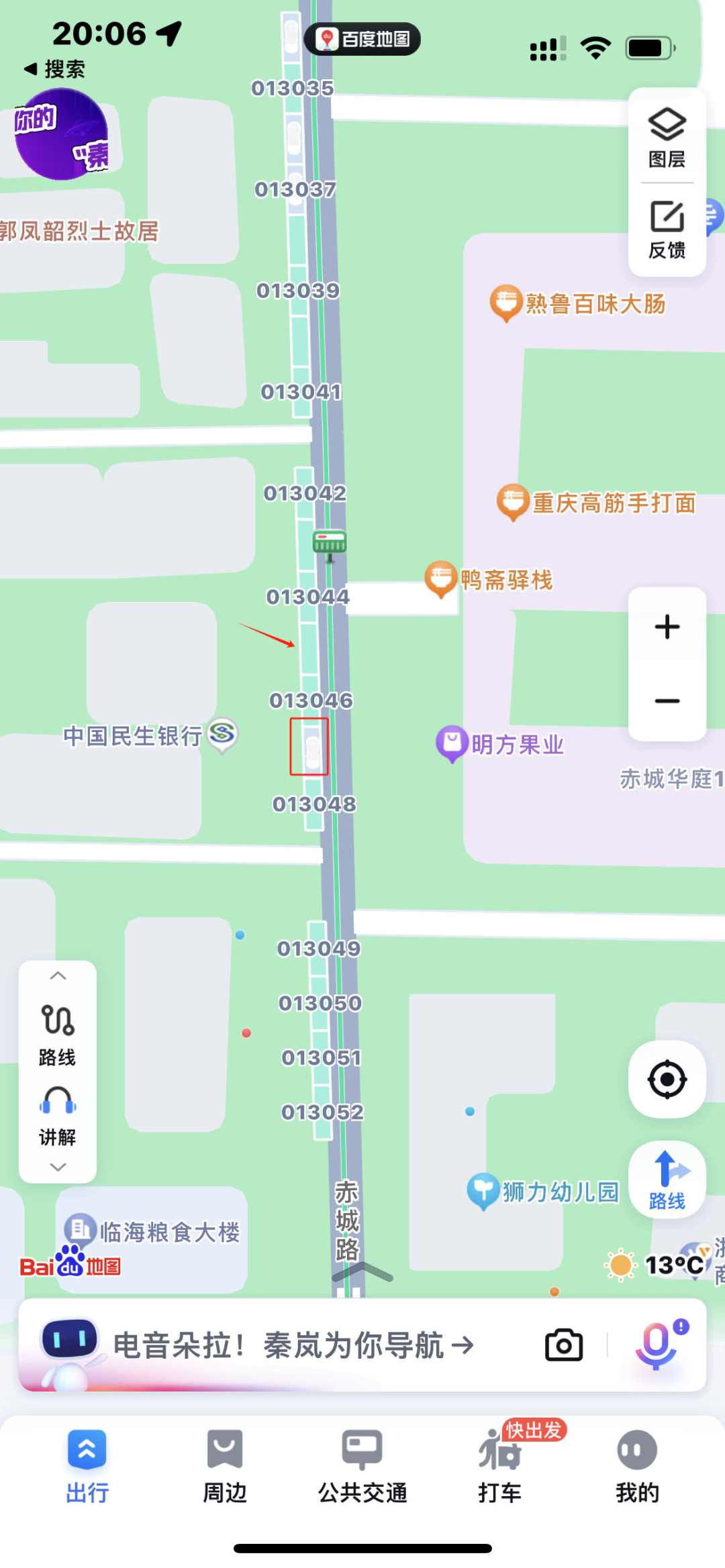Screen dimensions: 725x1568
Task: Tap the 鸭斋驿栈 restaurant marker
Action: click(490, 580)
